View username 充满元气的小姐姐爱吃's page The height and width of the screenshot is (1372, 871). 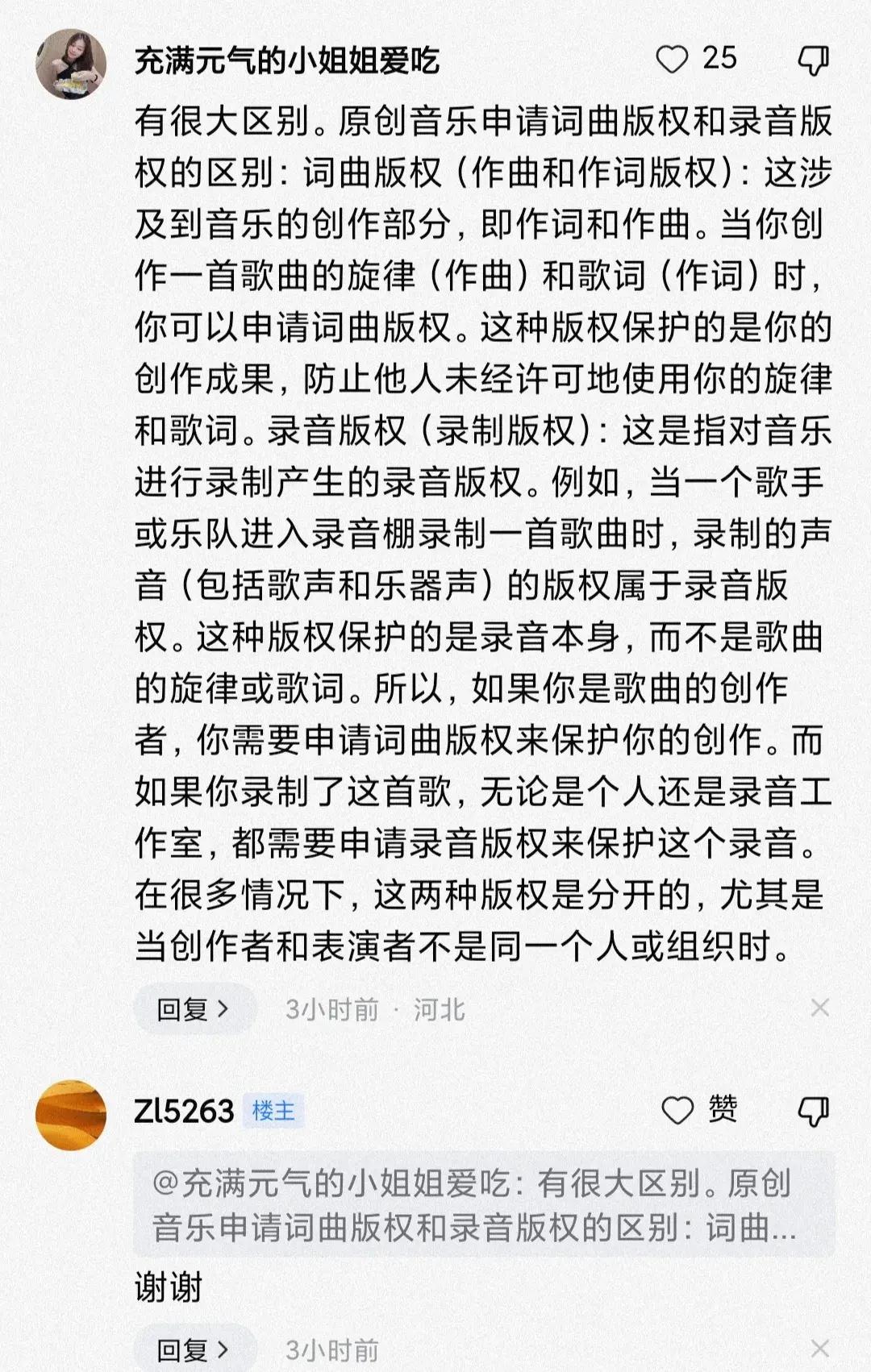286,61
